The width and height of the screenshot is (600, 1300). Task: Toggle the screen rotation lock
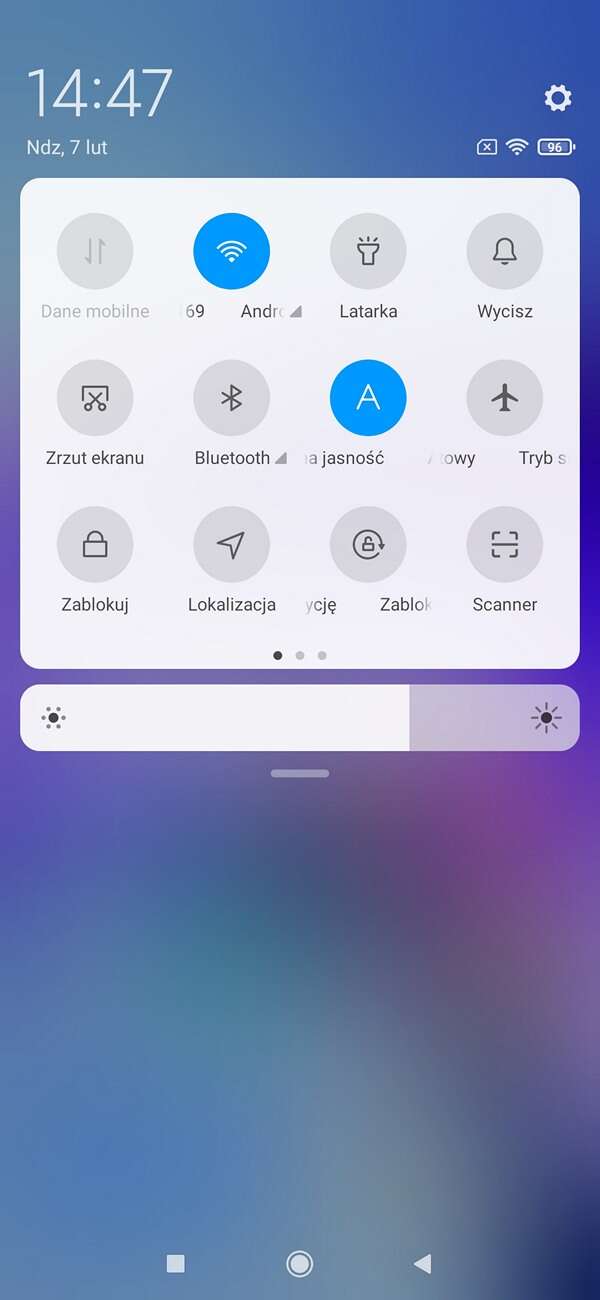pyautogui.click(x=368, y=544)
